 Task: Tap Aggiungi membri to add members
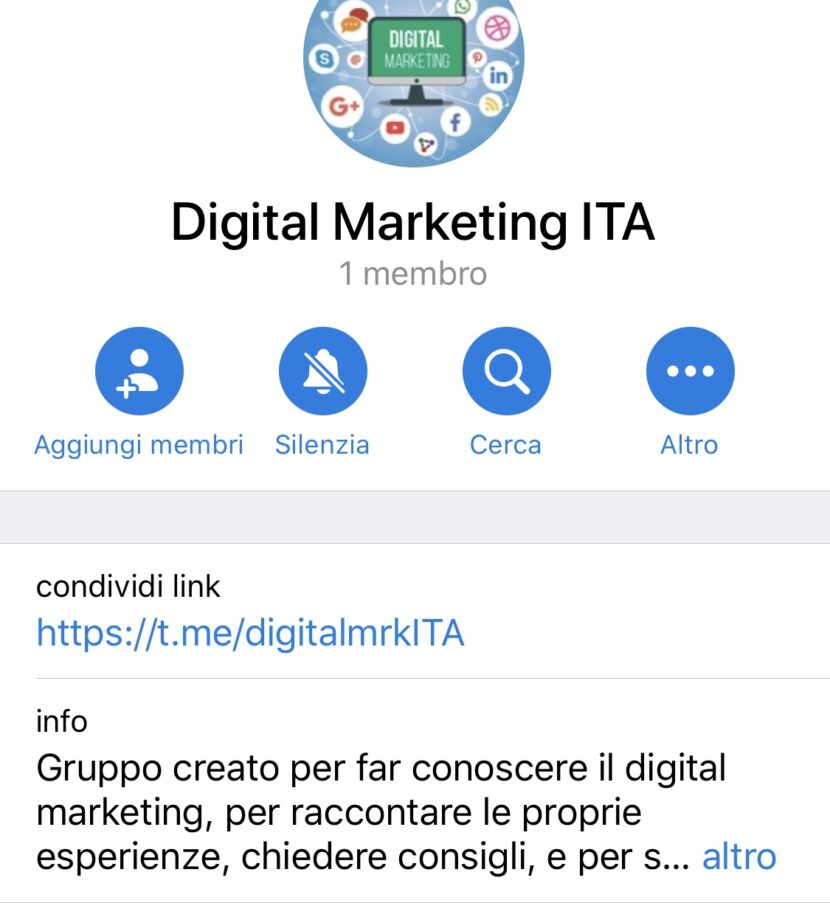coord(139,372)
